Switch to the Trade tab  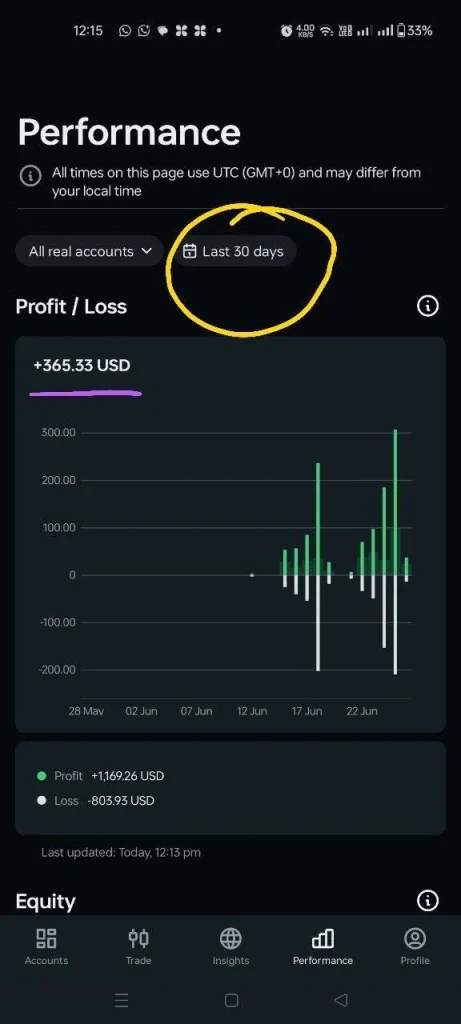point(138,947)
